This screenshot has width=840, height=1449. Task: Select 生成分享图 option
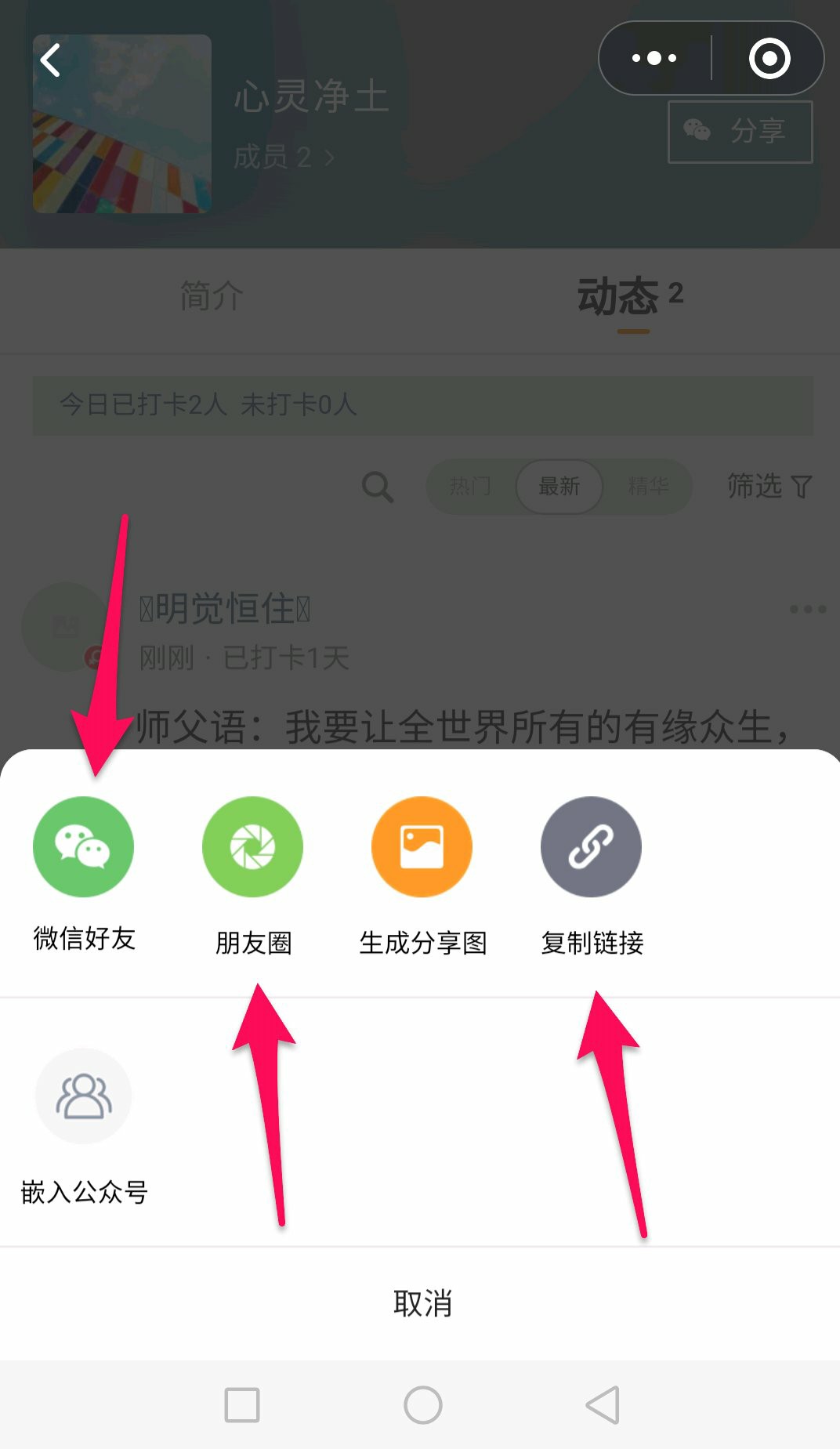(x=422, y=847)
